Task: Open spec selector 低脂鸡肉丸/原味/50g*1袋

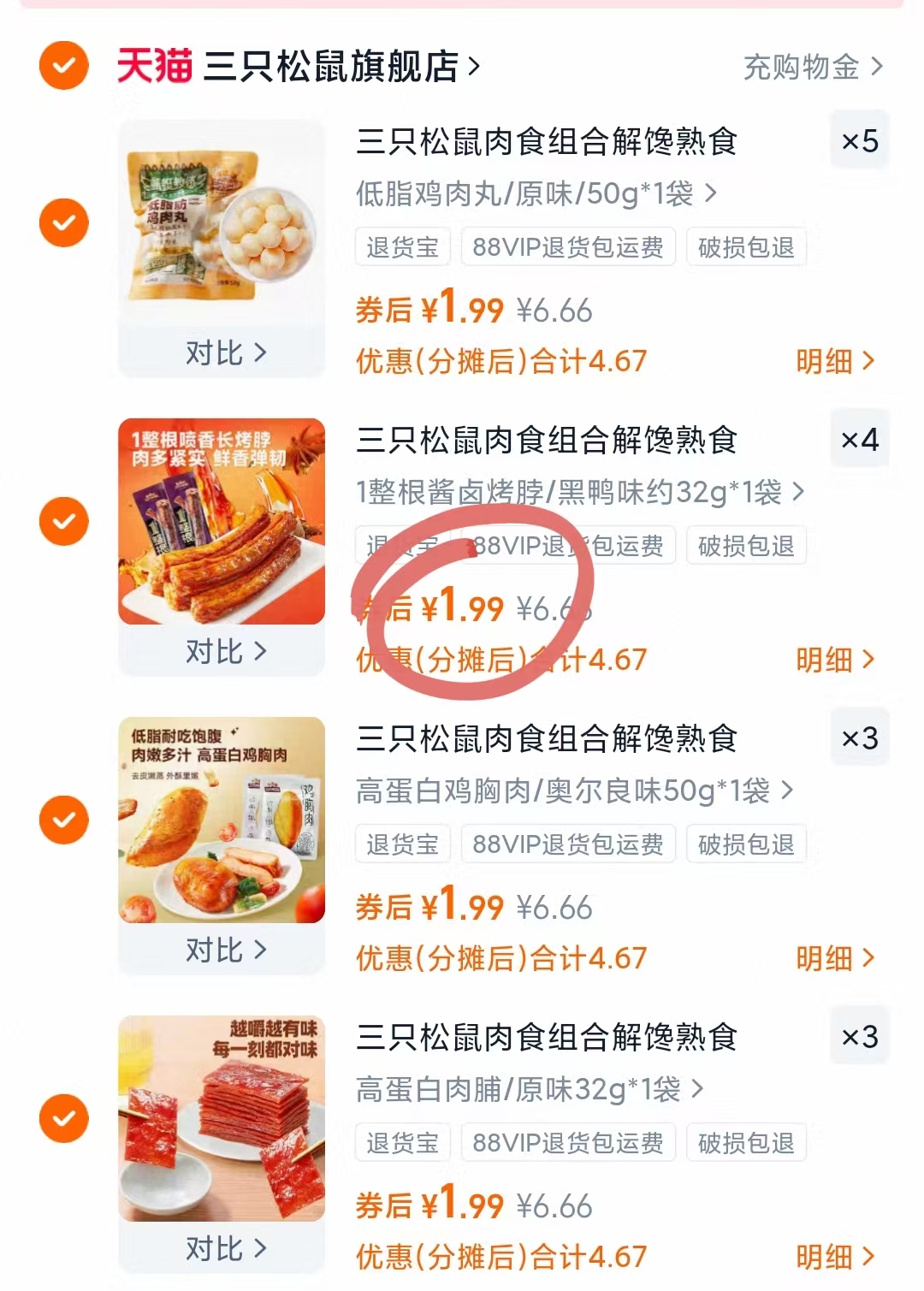Action: [x=530, y=193]
